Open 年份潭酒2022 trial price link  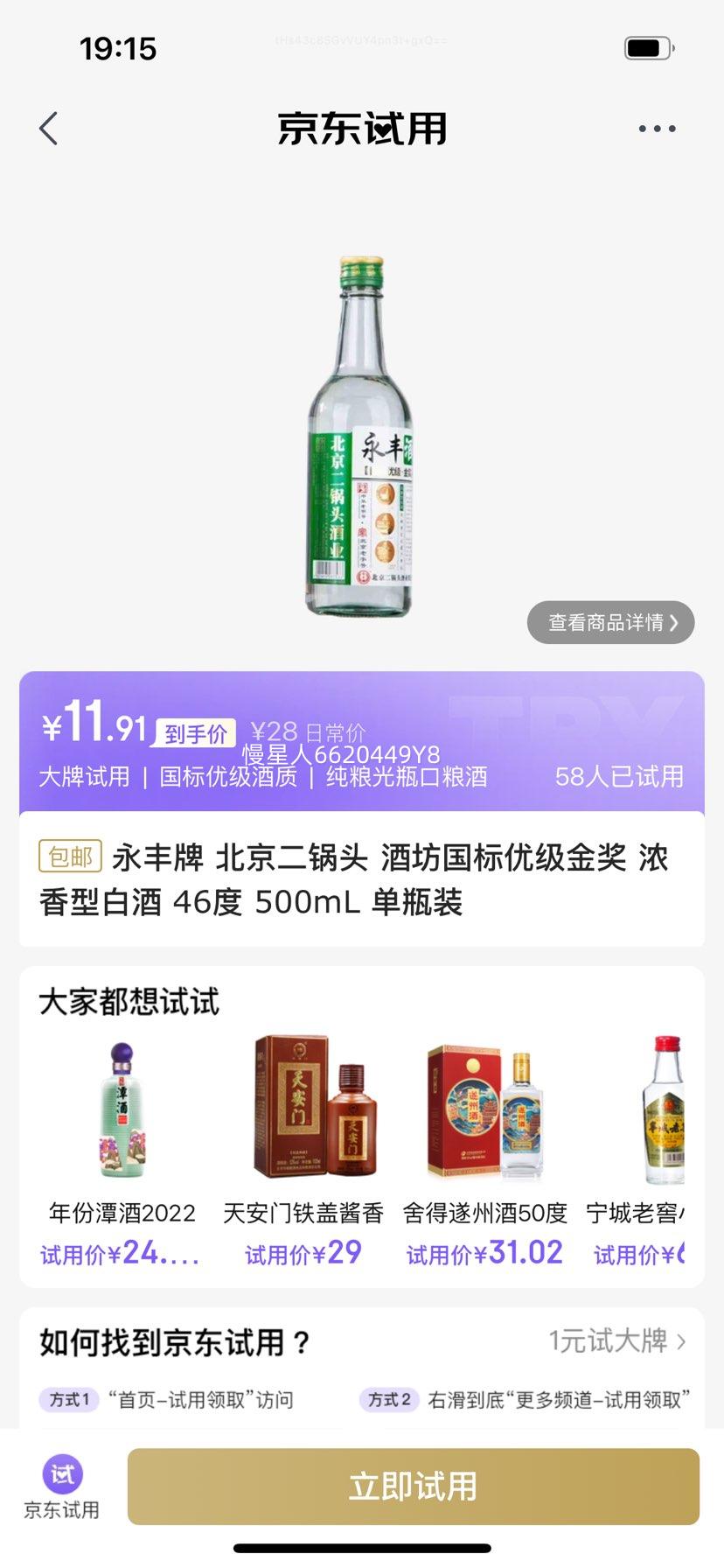click(x=120, y=1253)
